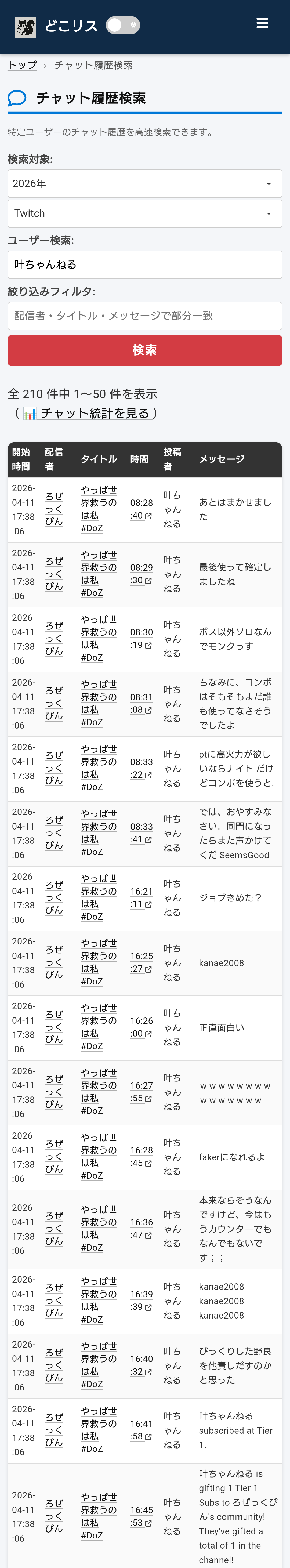Go to the 16:26:00 timestamp
The image size is (290, 1568).
pyautogui.click(x=141, y=1027)
